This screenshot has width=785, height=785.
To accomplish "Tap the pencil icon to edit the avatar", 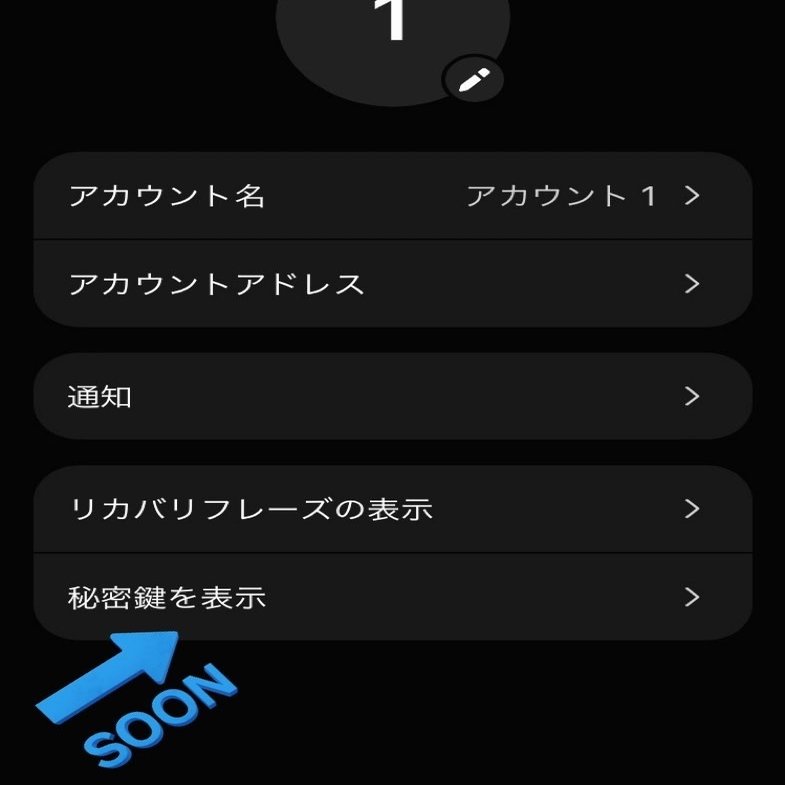I will pos(472,80).
